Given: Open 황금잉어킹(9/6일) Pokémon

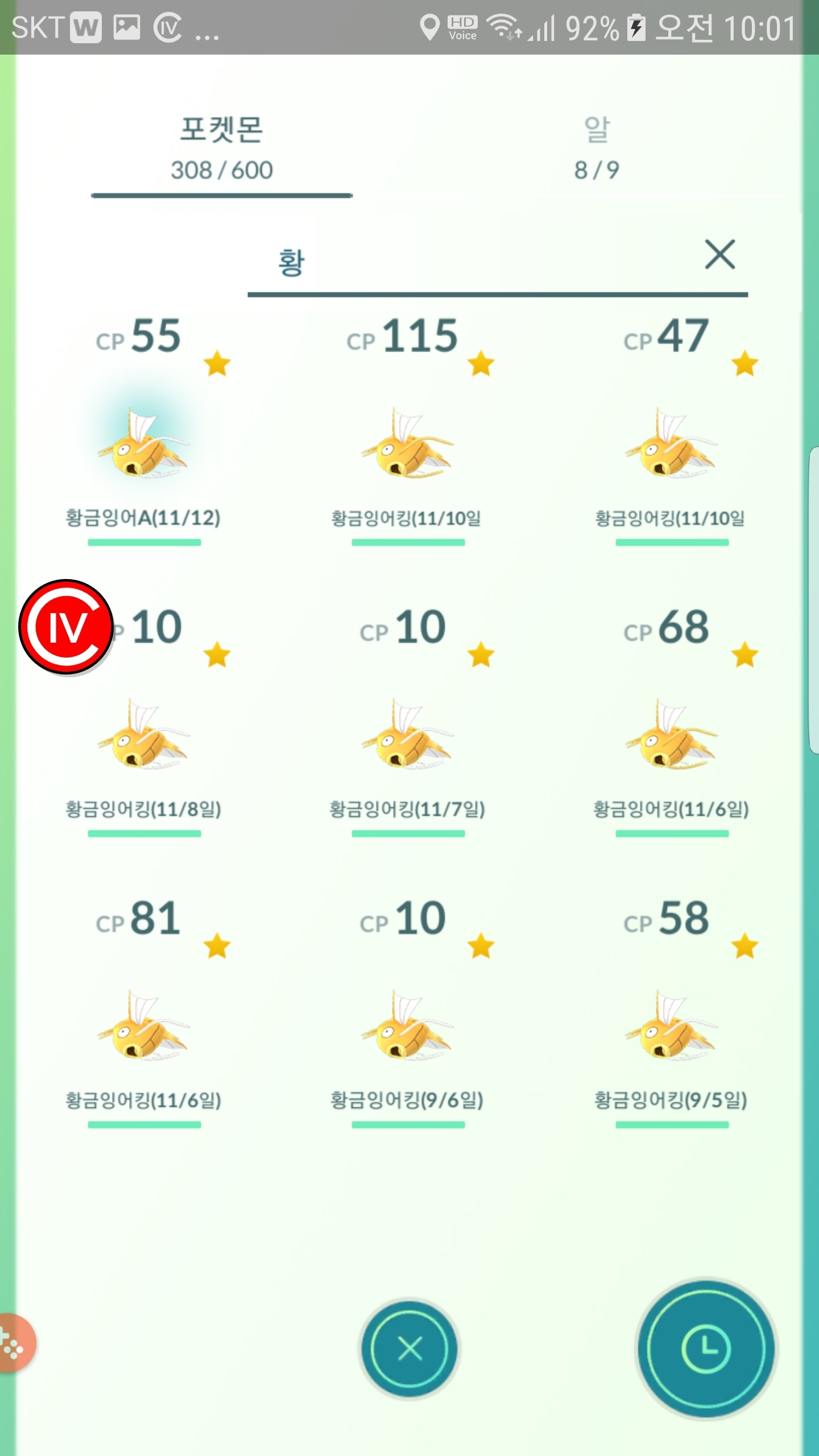Looking at the screenshot, I should click(407, 1026).
